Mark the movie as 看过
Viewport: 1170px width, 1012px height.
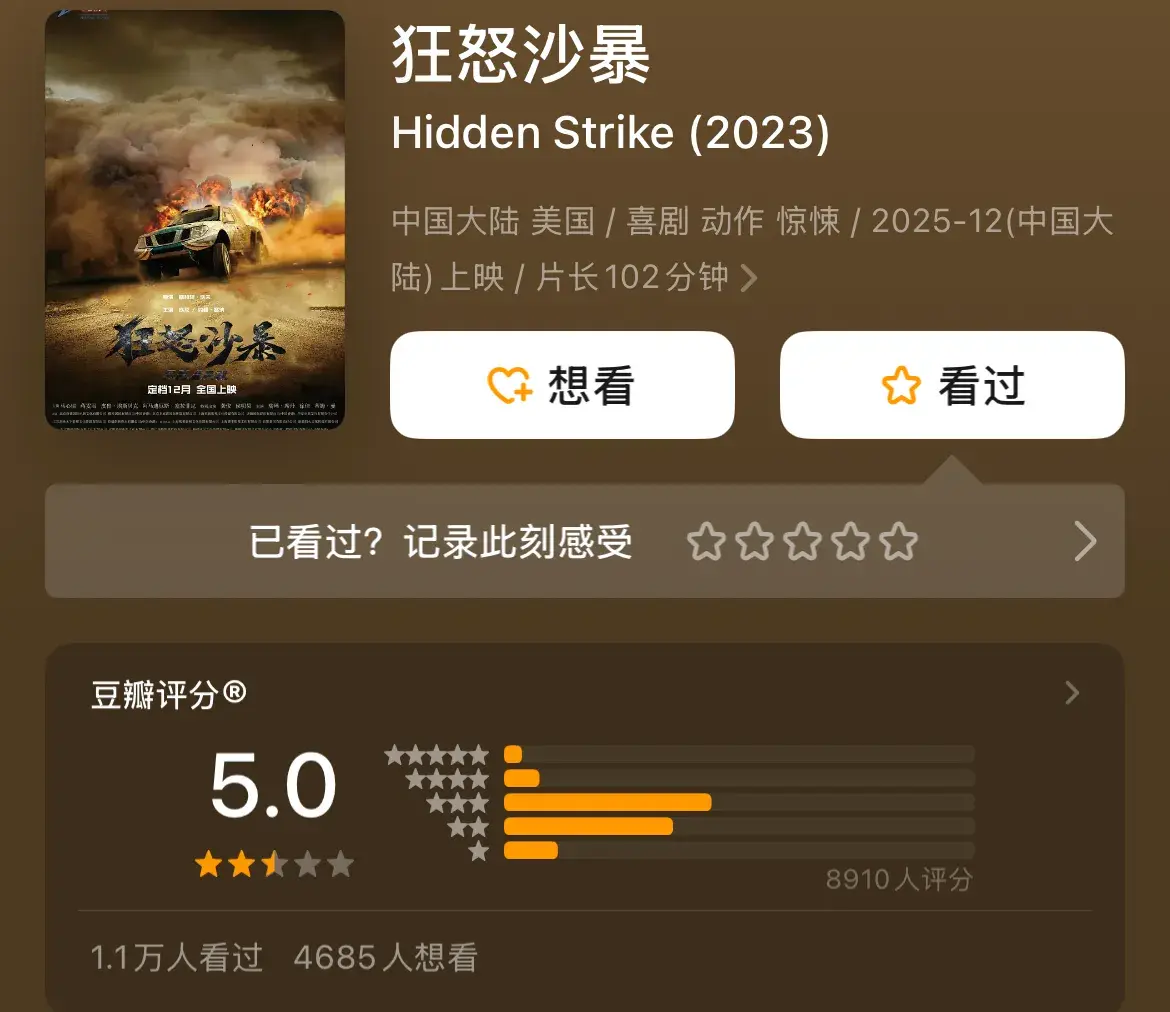tap(952, 385)
